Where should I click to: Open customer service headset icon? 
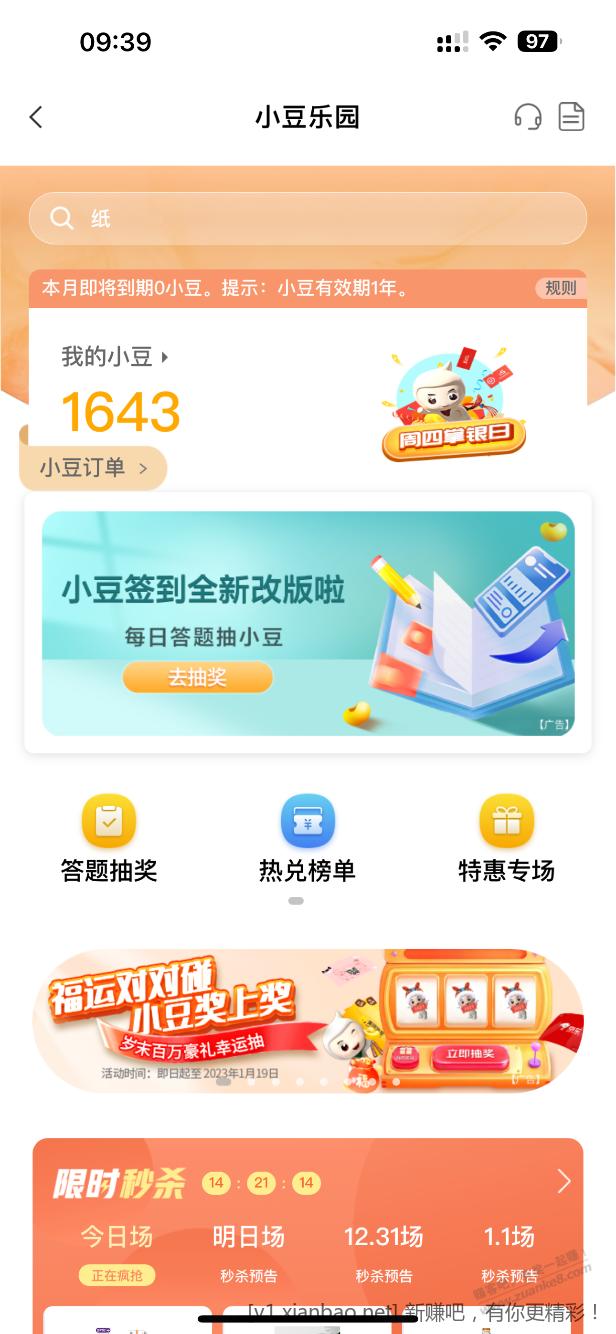click(528, 117)
